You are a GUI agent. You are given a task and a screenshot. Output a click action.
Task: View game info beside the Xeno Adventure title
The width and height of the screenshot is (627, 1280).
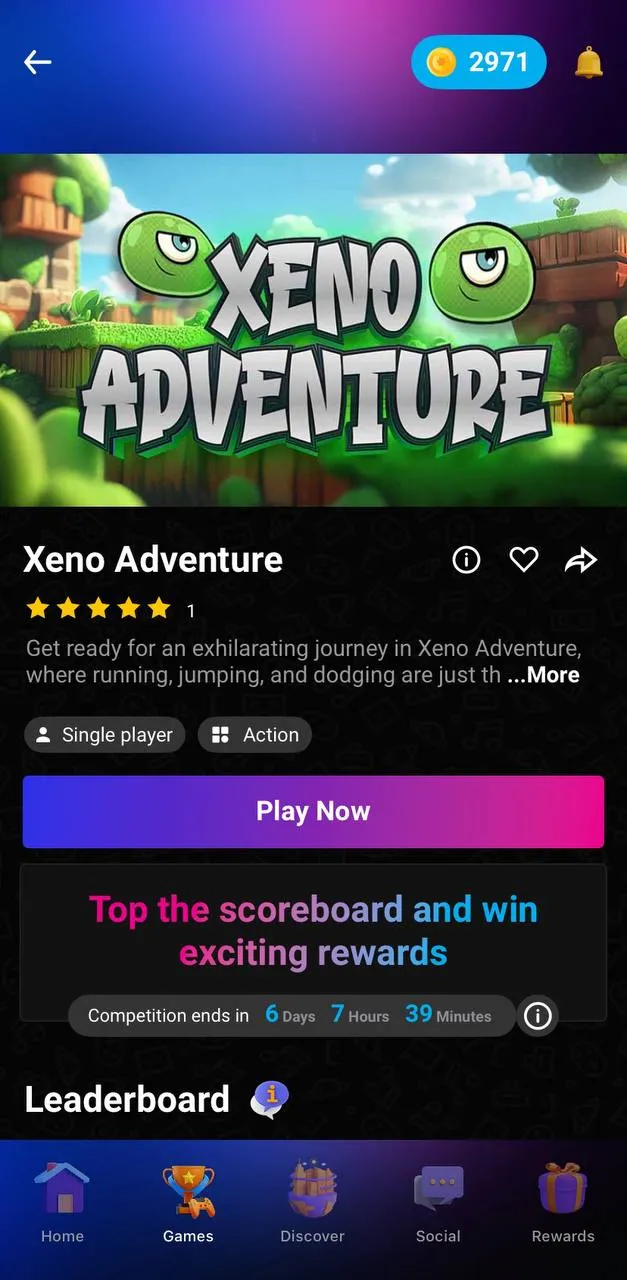466,560
